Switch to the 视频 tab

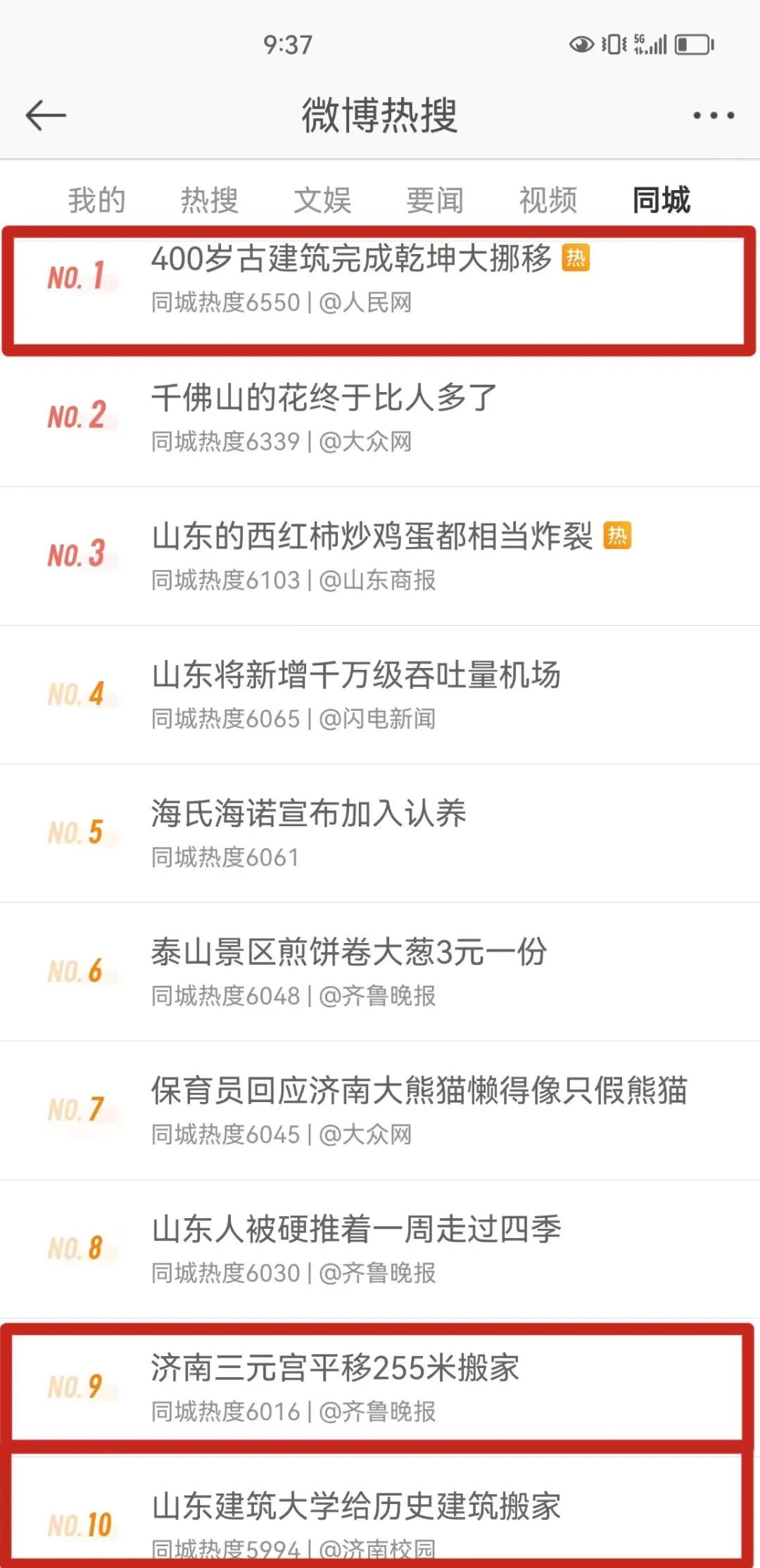pos(548,200)
